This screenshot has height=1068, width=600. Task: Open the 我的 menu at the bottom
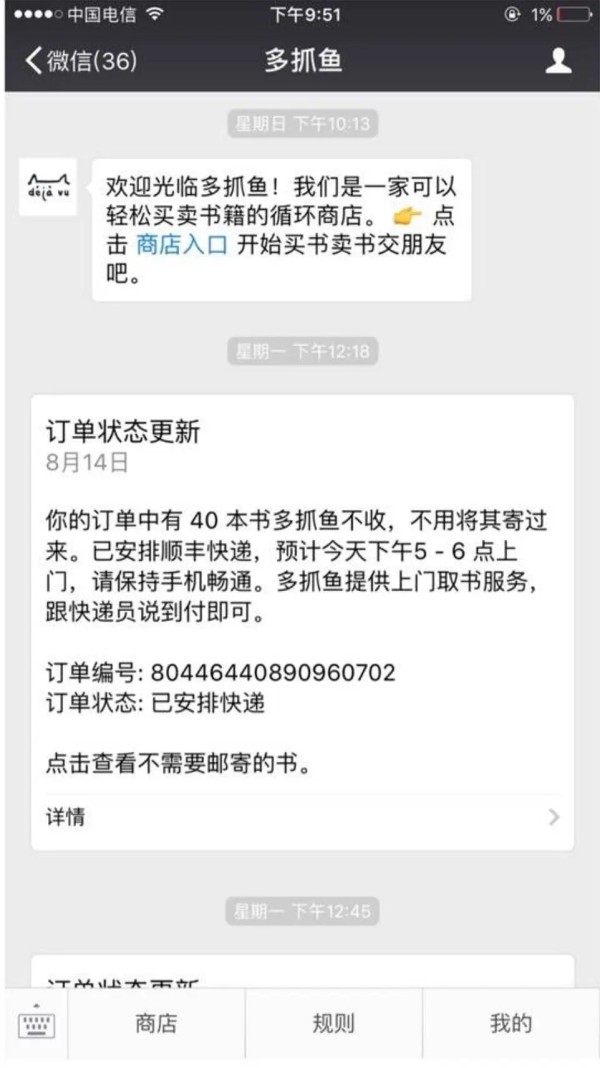click(510, 1024)
